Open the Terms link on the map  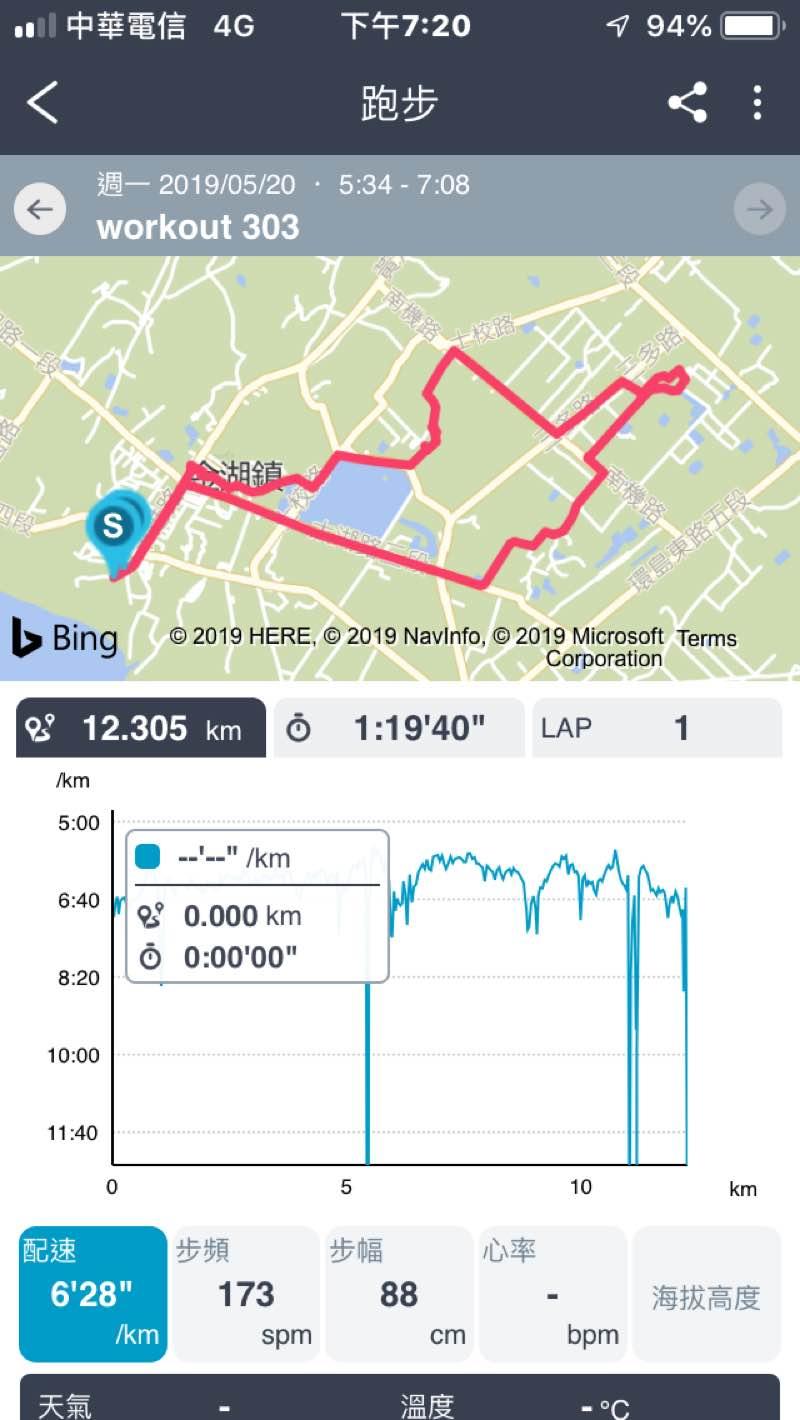(706, 638)
